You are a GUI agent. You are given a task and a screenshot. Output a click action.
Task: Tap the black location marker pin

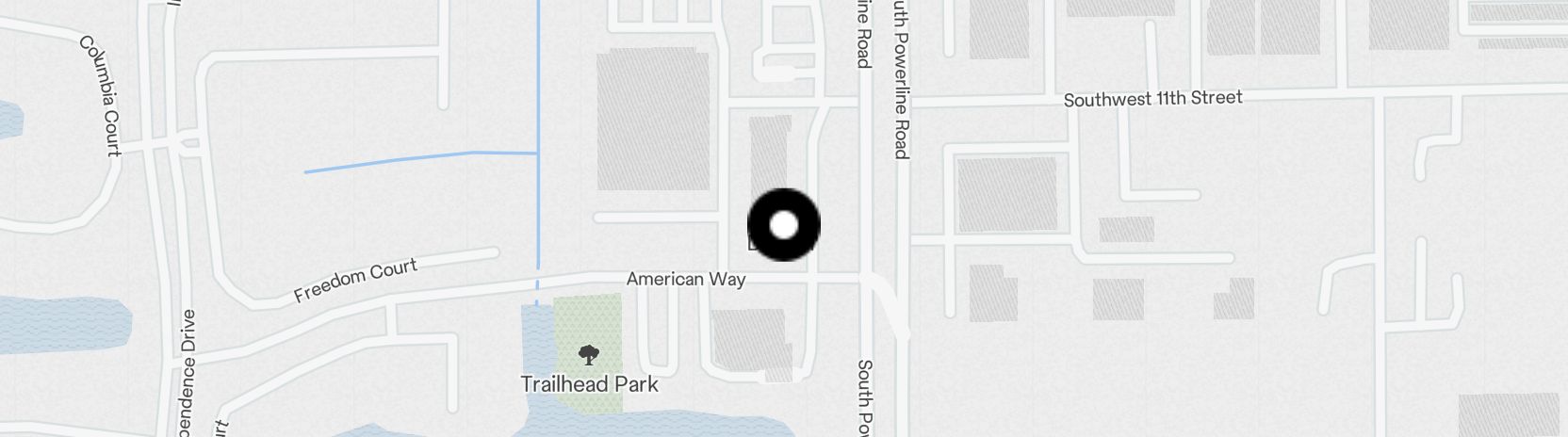[x=783, y=225]
